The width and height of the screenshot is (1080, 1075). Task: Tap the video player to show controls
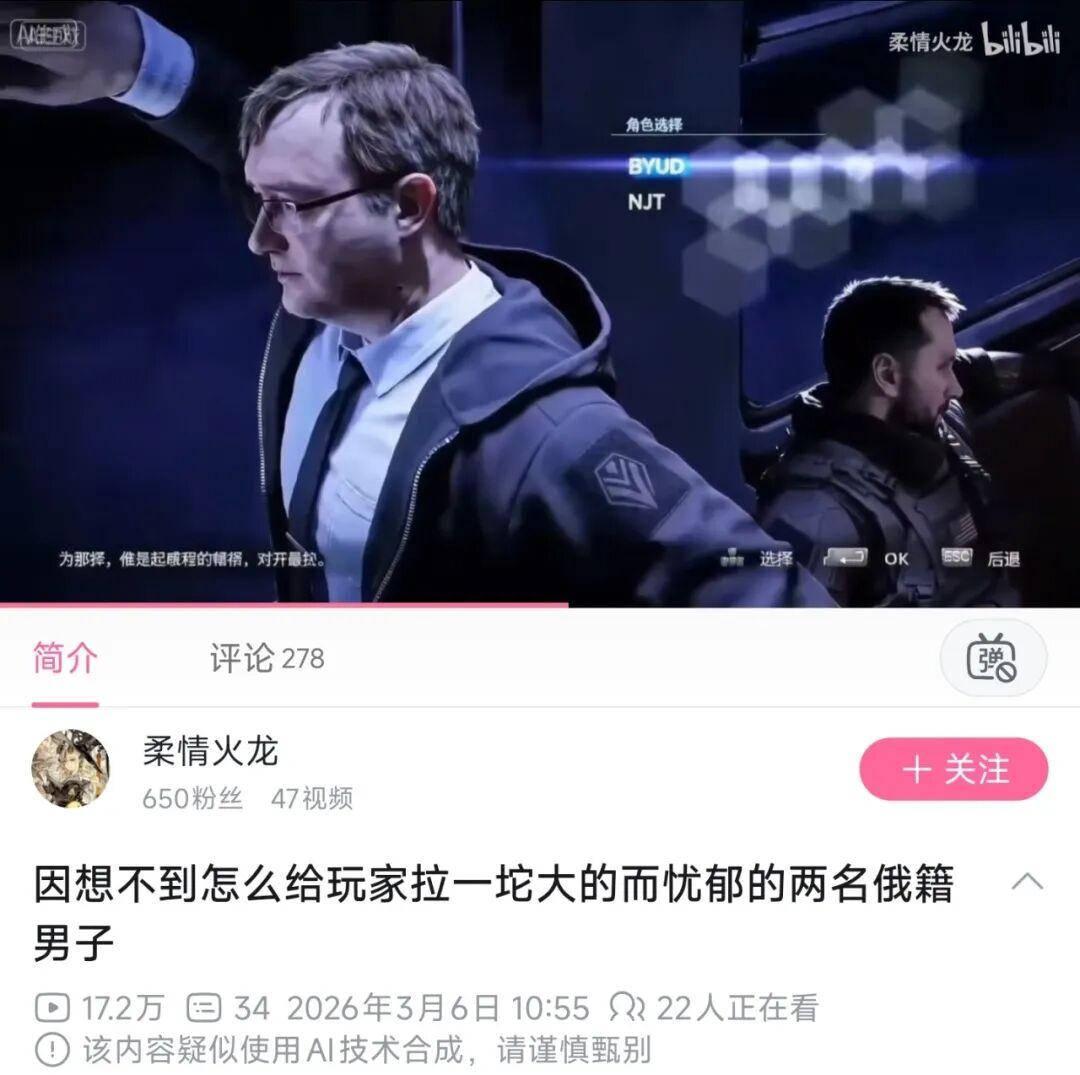(540, 300)
